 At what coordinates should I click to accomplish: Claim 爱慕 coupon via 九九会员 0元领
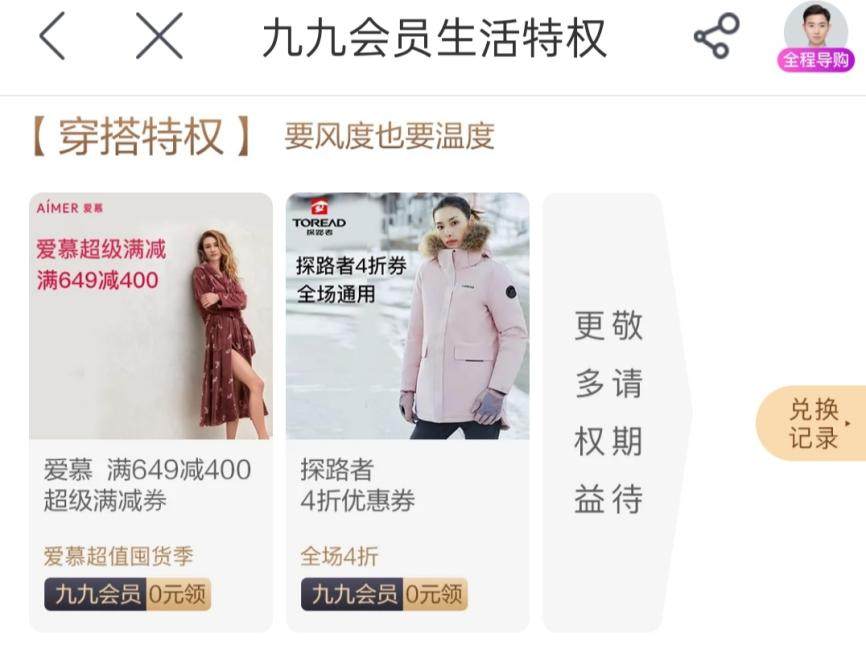coord(127,594)
